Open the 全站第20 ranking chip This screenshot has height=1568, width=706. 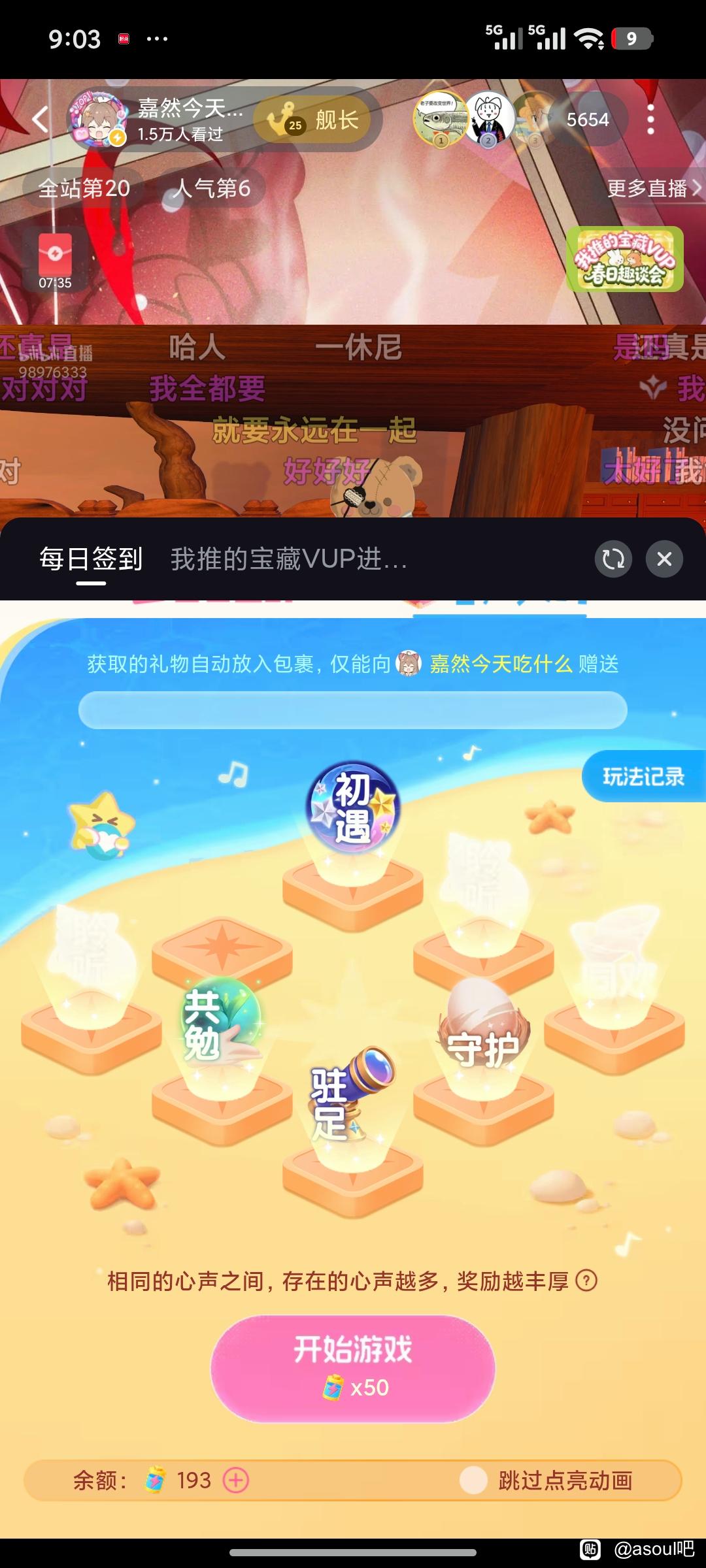(x=84, y=189)
